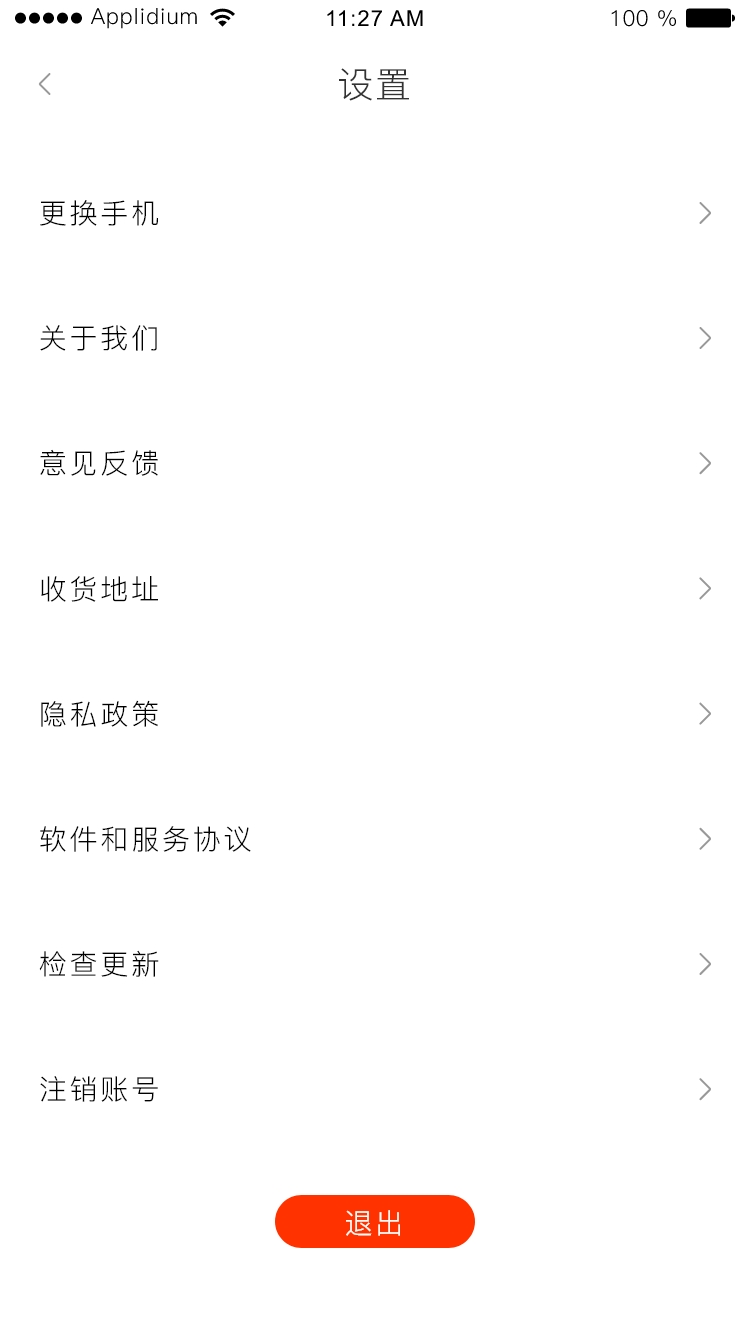Select 意见反馈

tap(375, 463)
